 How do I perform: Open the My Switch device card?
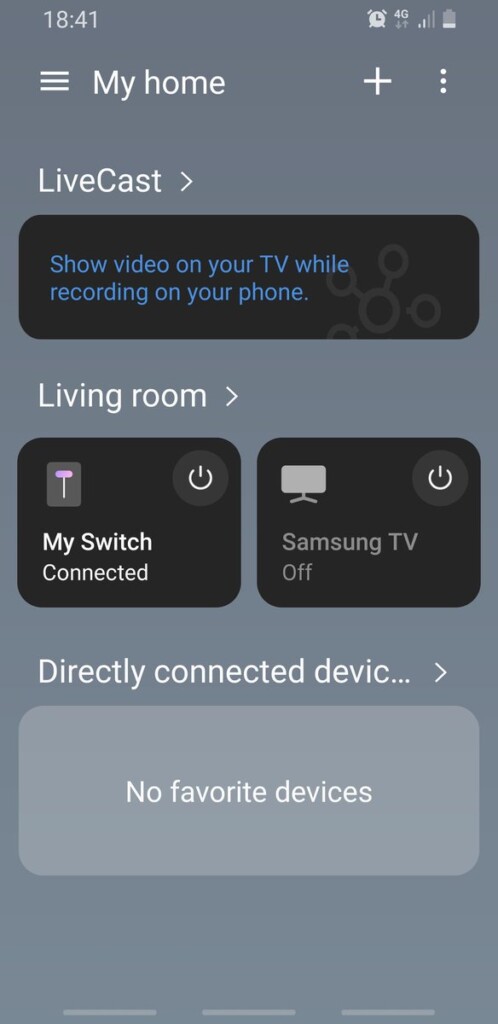pos(129,522)
